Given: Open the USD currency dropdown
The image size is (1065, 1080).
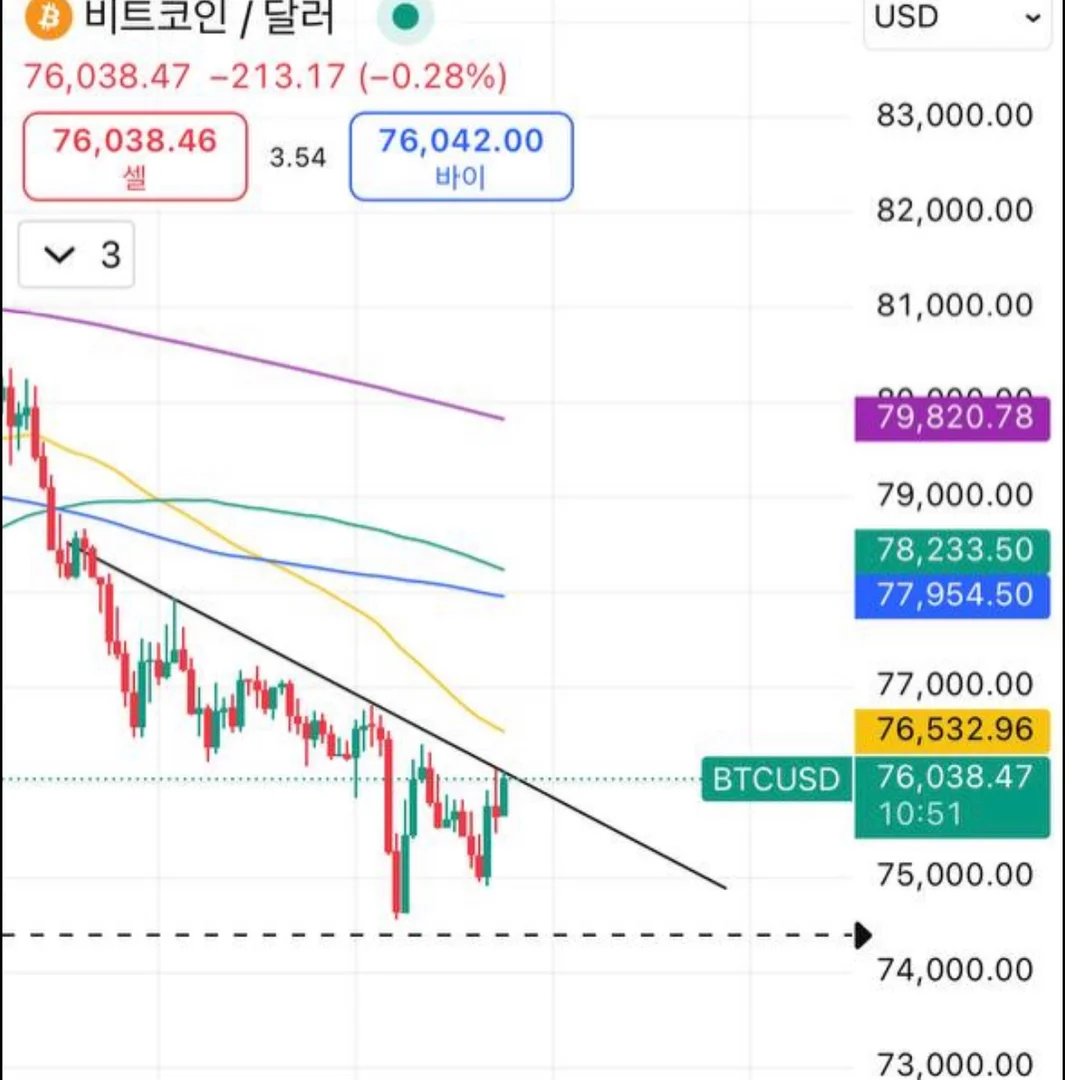Looking at the screenshot, I should point(956,18).
